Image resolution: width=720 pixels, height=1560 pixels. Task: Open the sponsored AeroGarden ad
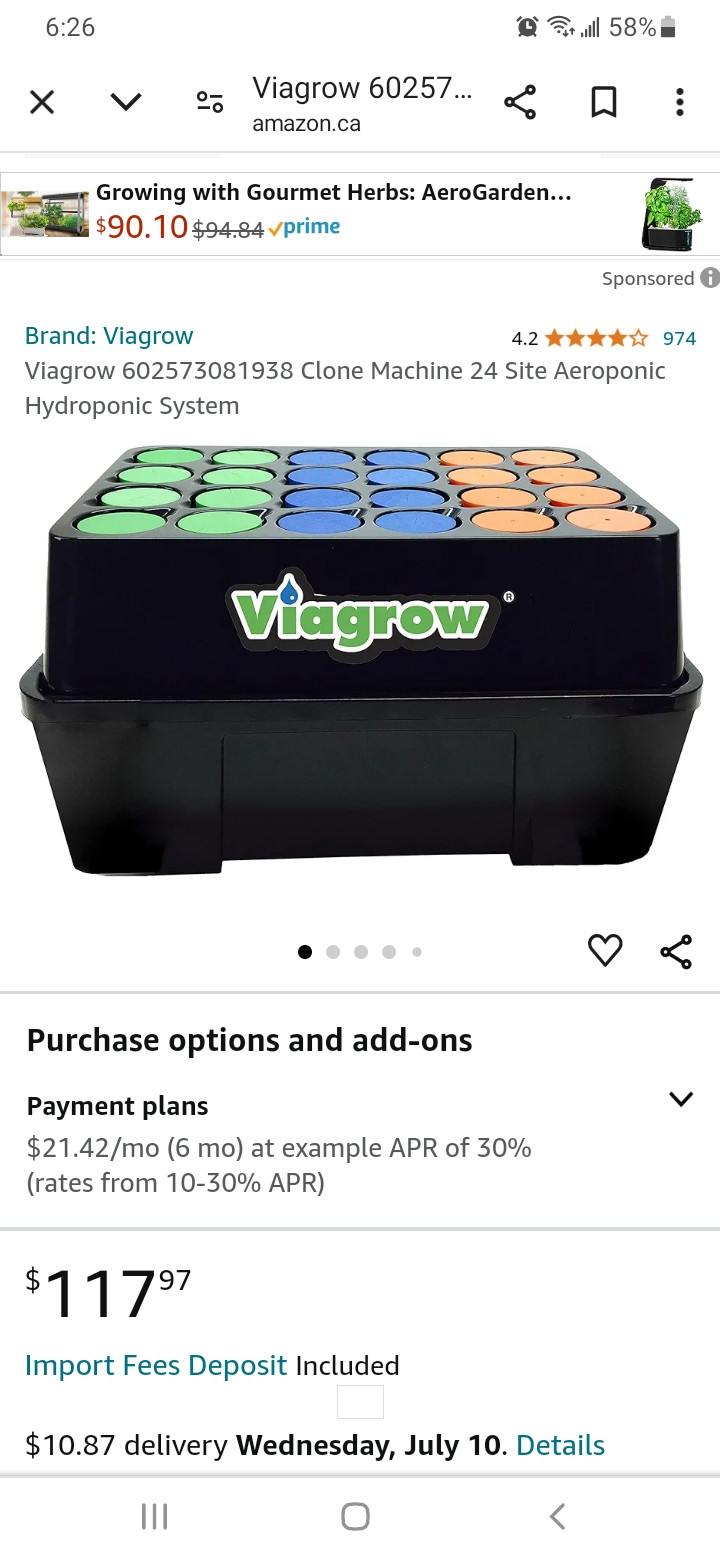tap(334, 212)
